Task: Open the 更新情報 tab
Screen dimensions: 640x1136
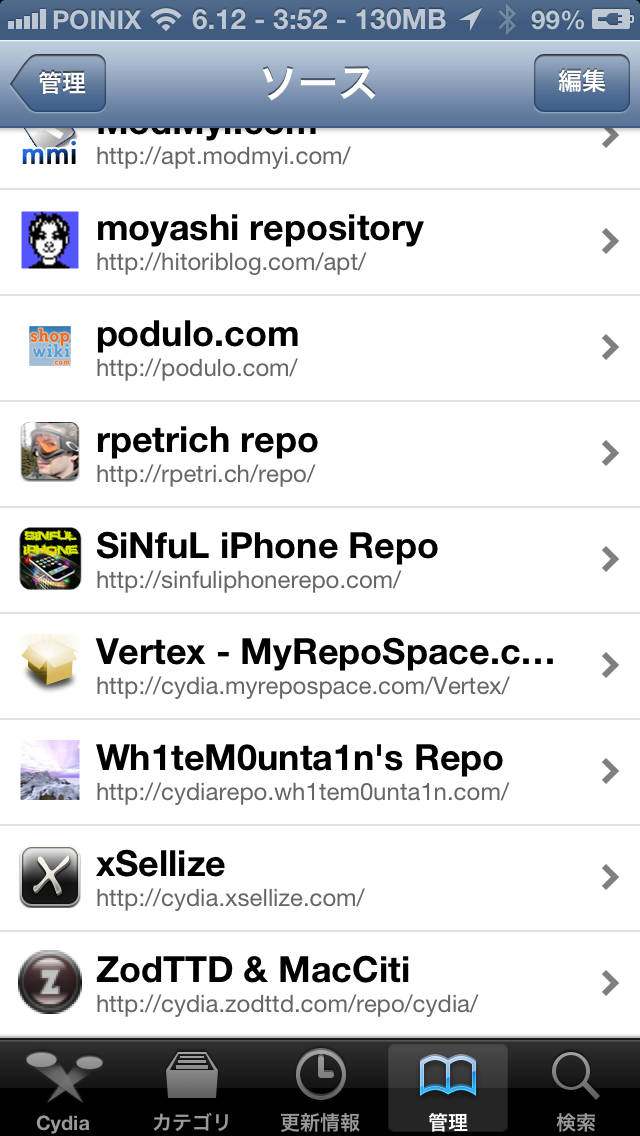Action: 320,1088
